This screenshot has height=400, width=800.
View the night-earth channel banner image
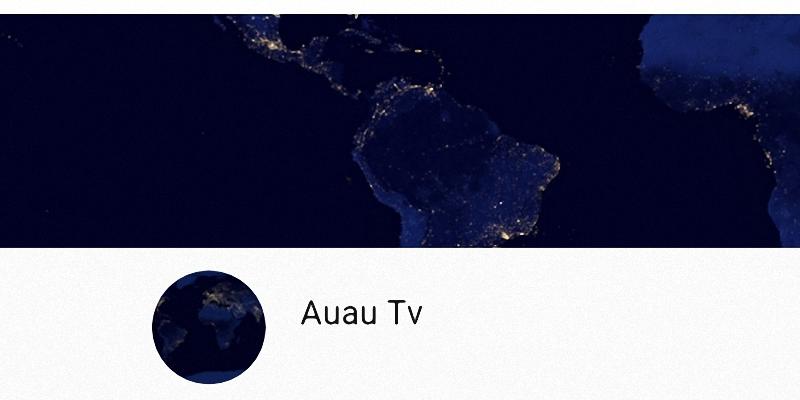pyautogui.click(x=400, y=130)
